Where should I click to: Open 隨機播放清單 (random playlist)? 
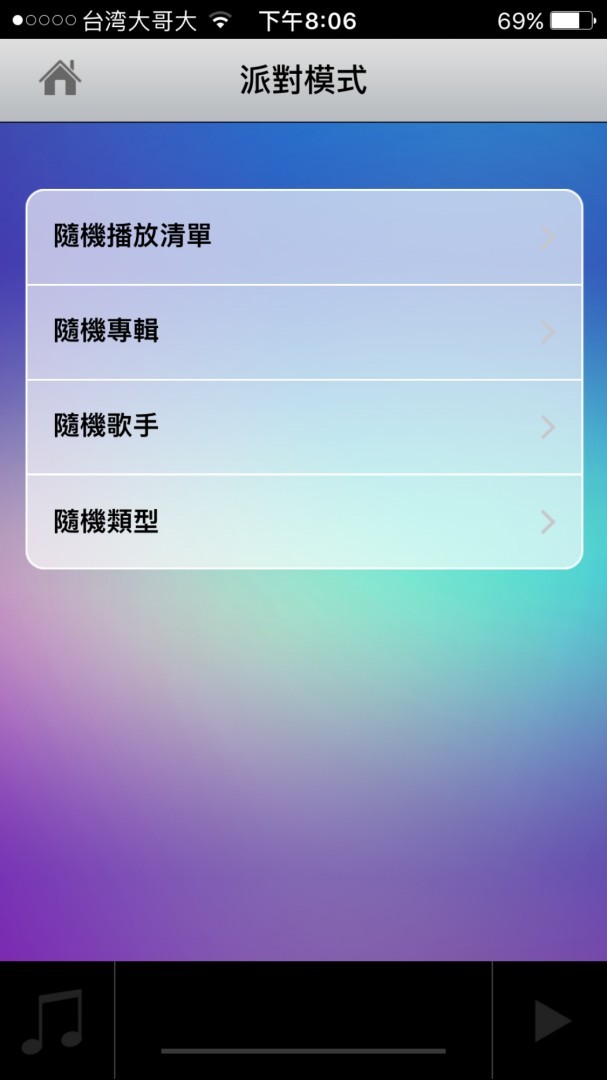click(304, 237)
